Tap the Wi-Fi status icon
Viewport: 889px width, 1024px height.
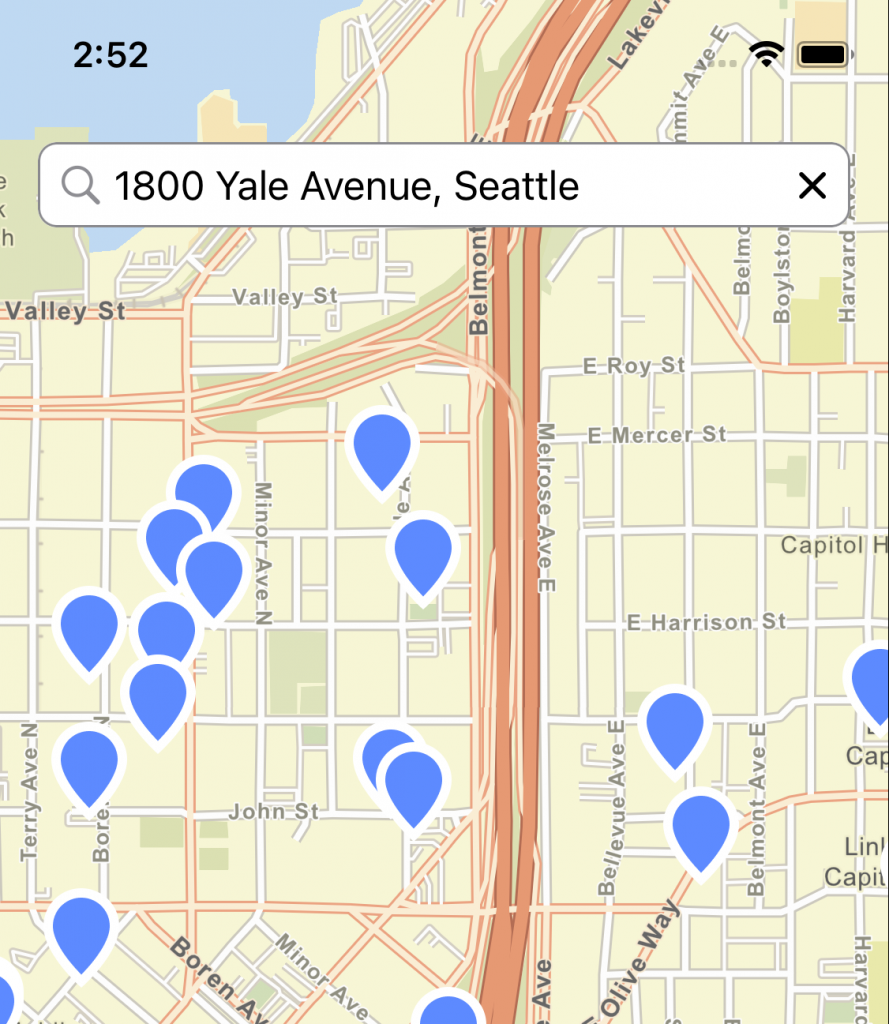765,55
